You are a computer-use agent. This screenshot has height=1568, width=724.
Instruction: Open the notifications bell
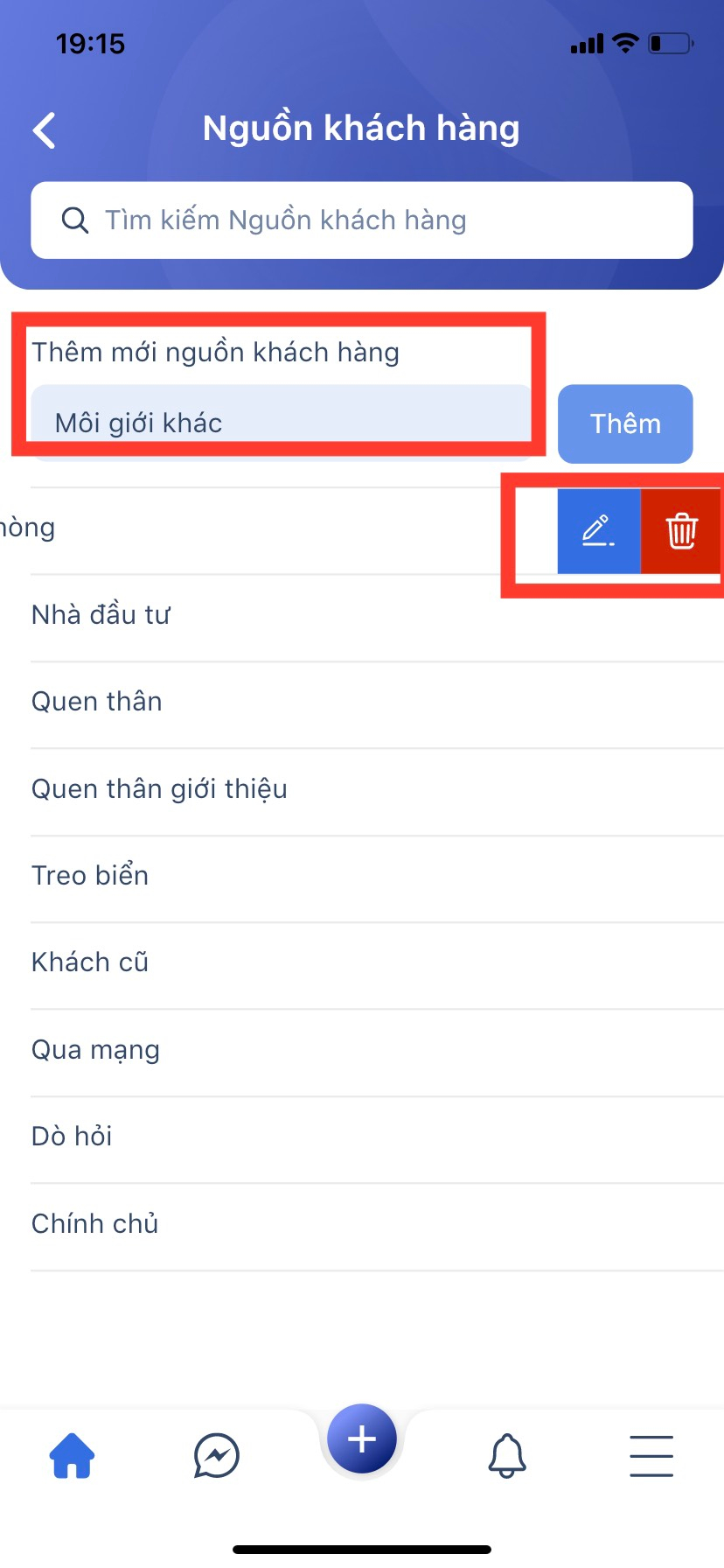(507, 1456)
